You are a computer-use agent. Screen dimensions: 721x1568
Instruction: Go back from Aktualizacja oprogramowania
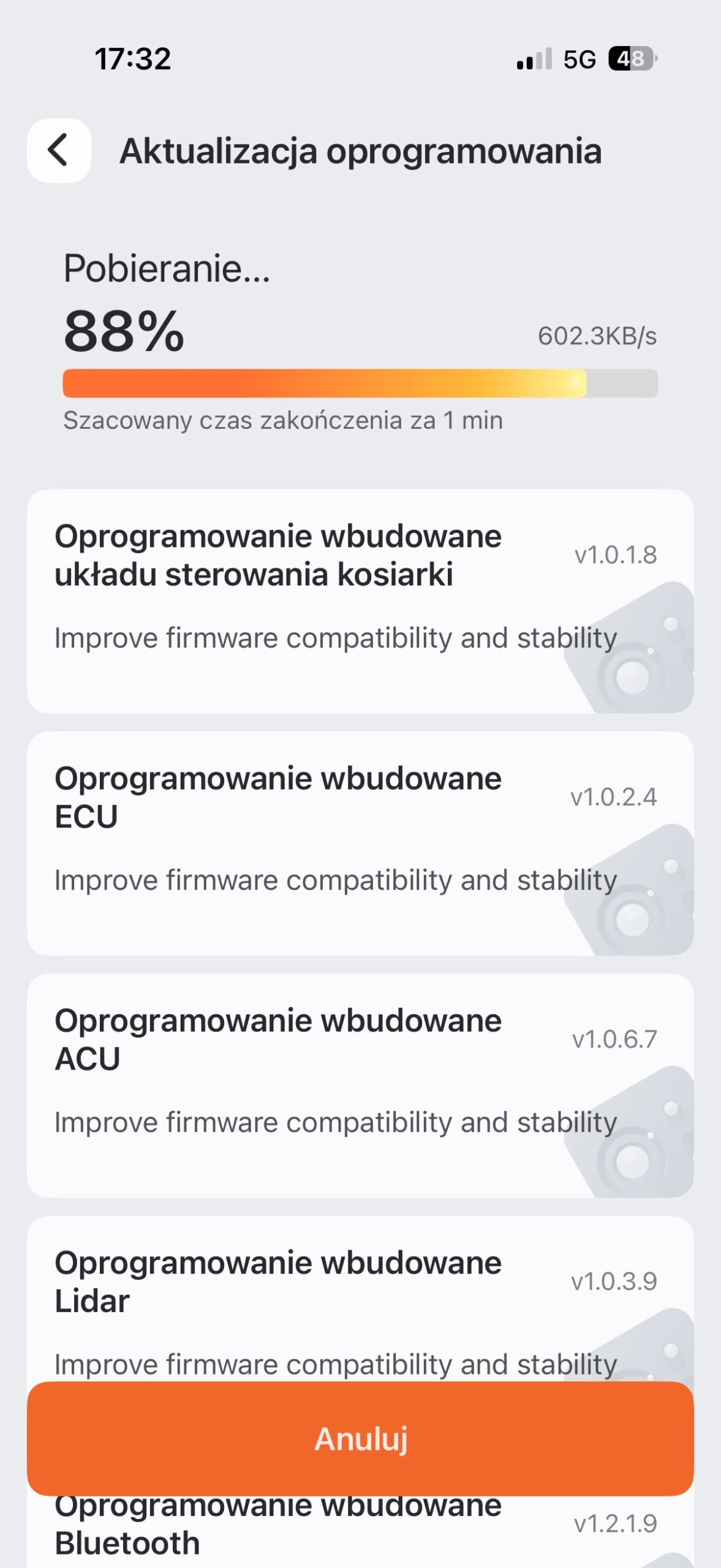pyautogui.click(x=59, y=151)
